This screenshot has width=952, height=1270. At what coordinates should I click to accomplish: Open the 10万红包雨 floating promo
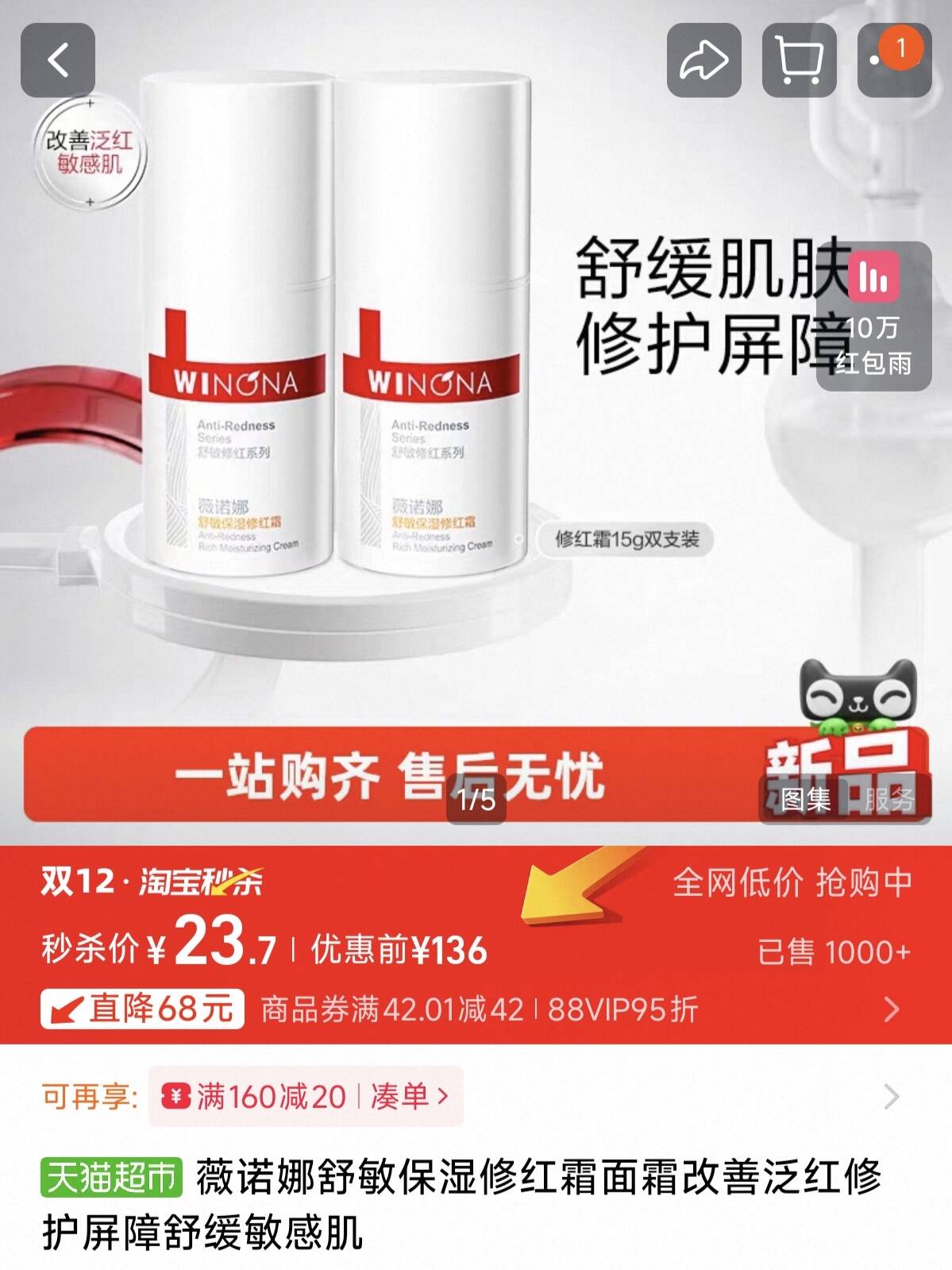(x=873, y=316)
